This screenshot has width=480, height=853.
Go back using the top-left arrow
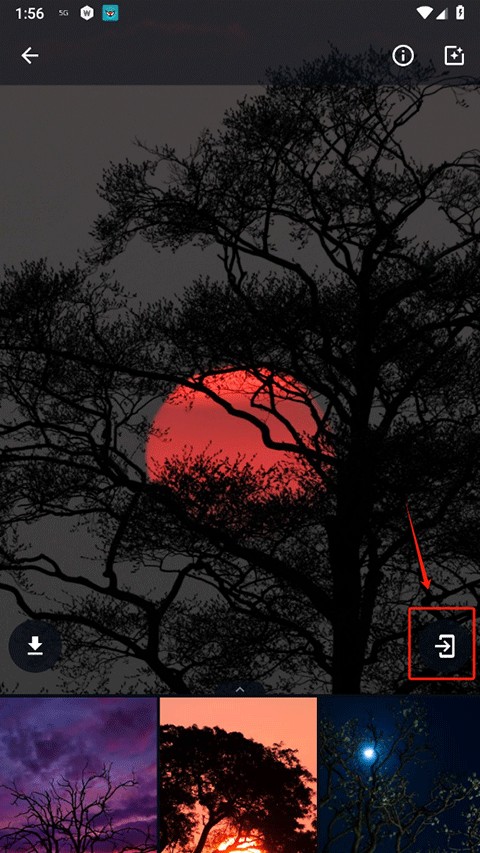30,55
